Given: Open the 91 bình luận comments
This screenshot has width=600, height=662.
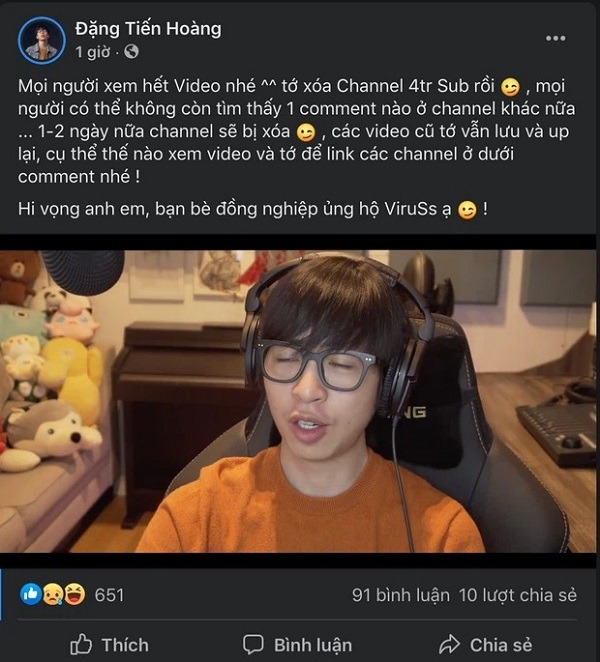Looking at the screenshot, I should pyautogui.click(x=400, y=595).
